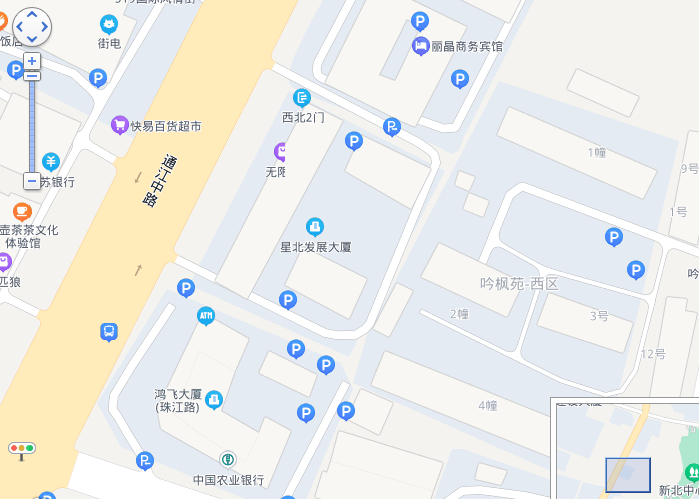Pan the map down with the arrow control
Viewport: 699px width, 499px height.
[x=32, y=39]
